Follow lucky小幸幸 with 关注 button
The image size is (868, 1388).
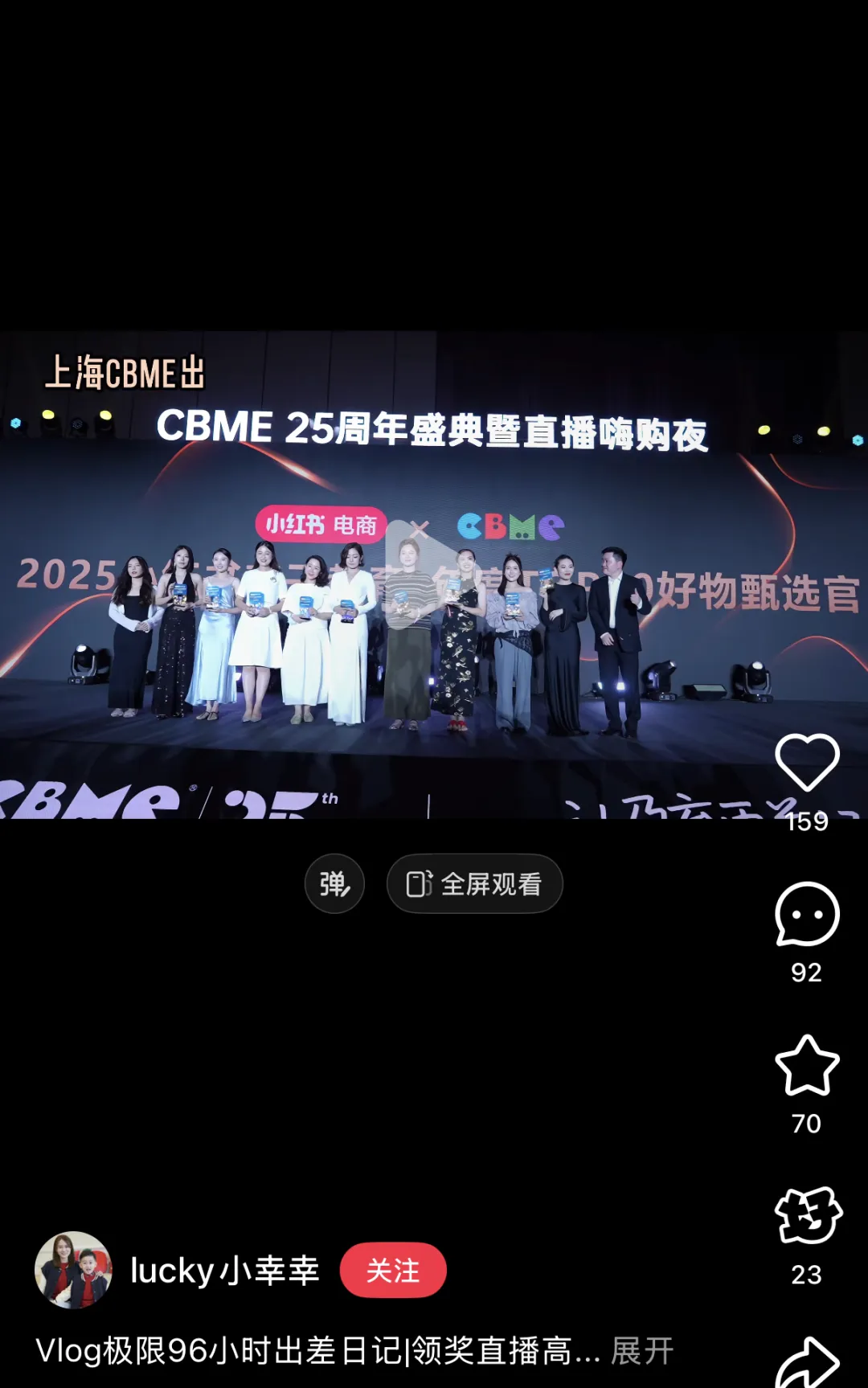point(393,1270)
